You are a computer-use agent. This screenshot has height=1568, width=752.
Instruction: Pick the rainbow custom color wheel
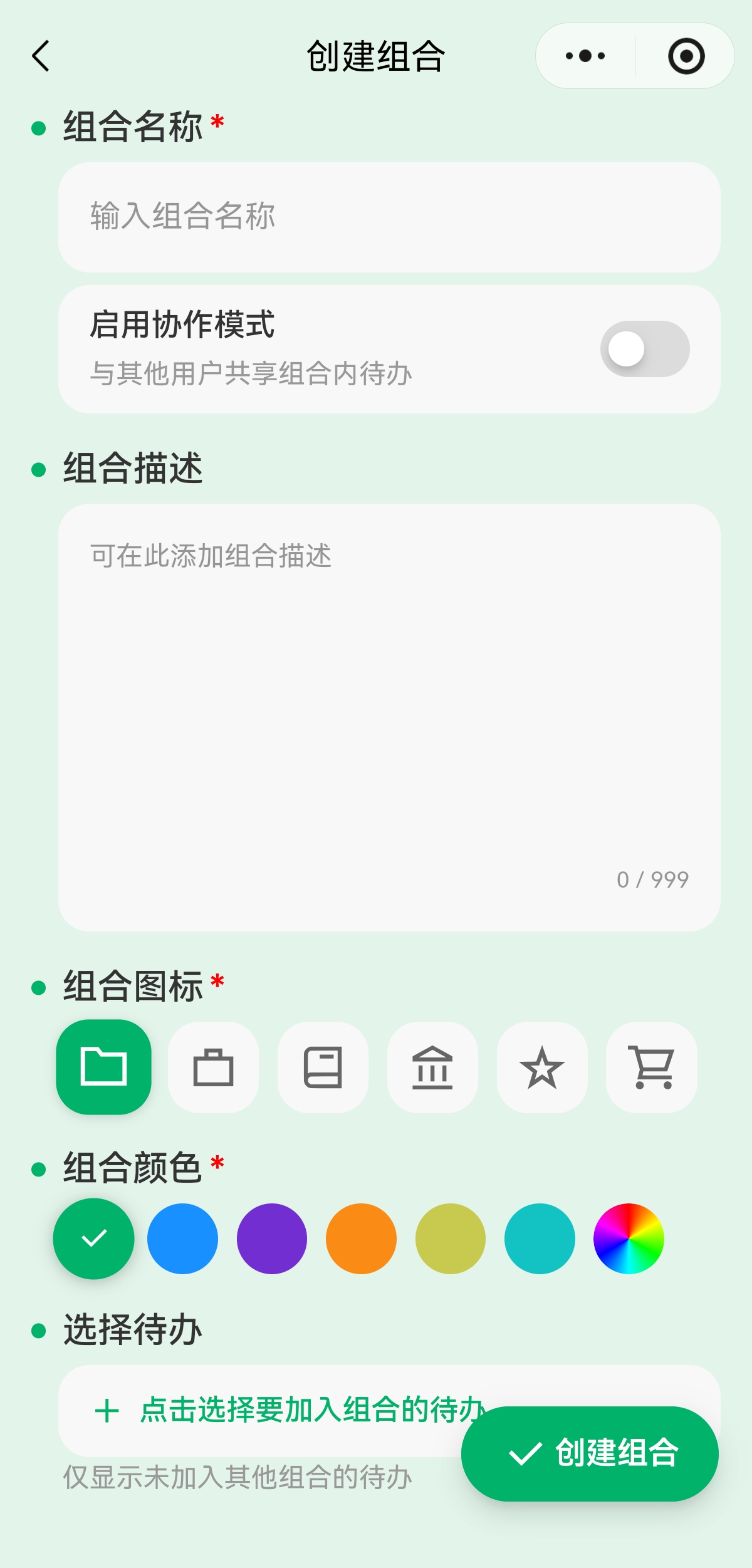(629, 1238)
